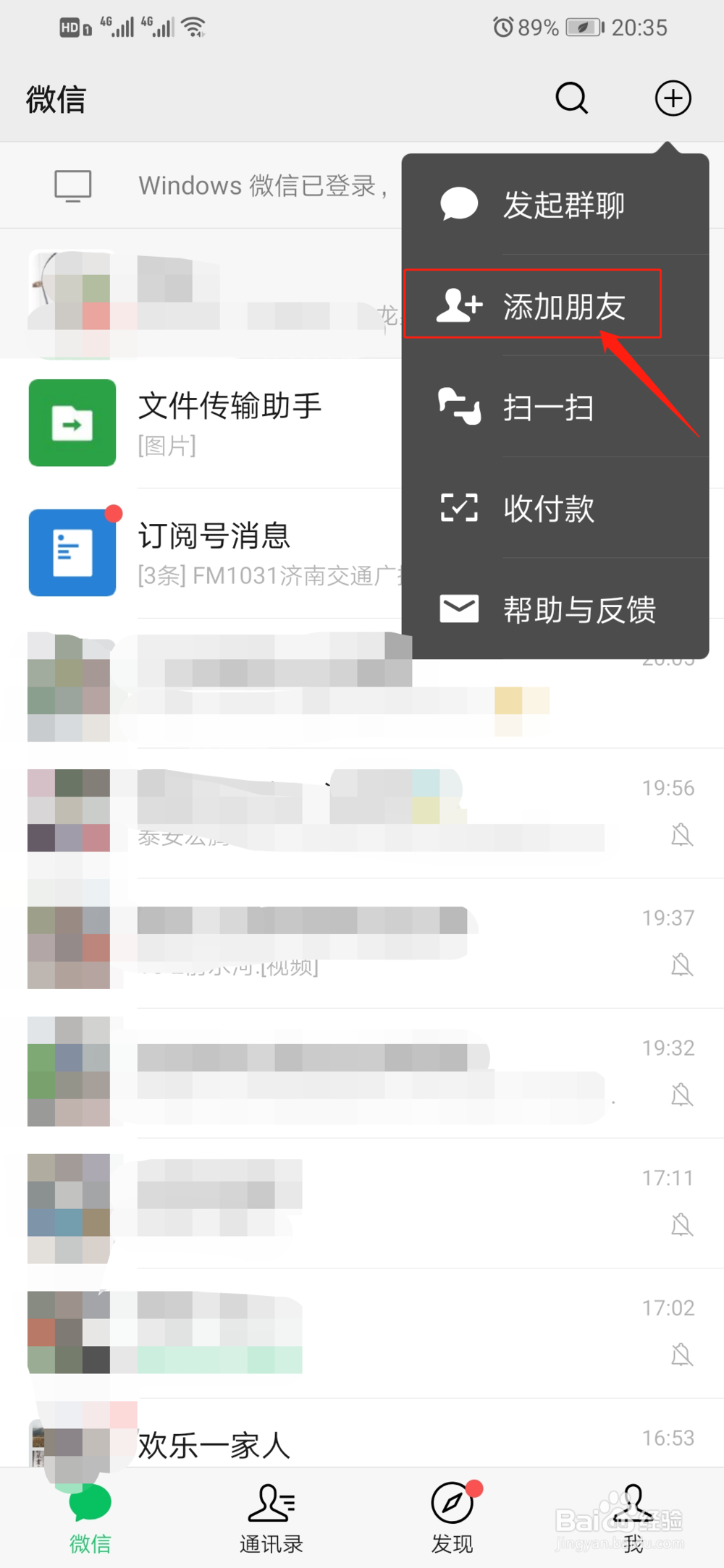This screenshot has height=1568, width=724.
Task: Open 收付款 money icon in menu
Action: [x=458, y=509]
